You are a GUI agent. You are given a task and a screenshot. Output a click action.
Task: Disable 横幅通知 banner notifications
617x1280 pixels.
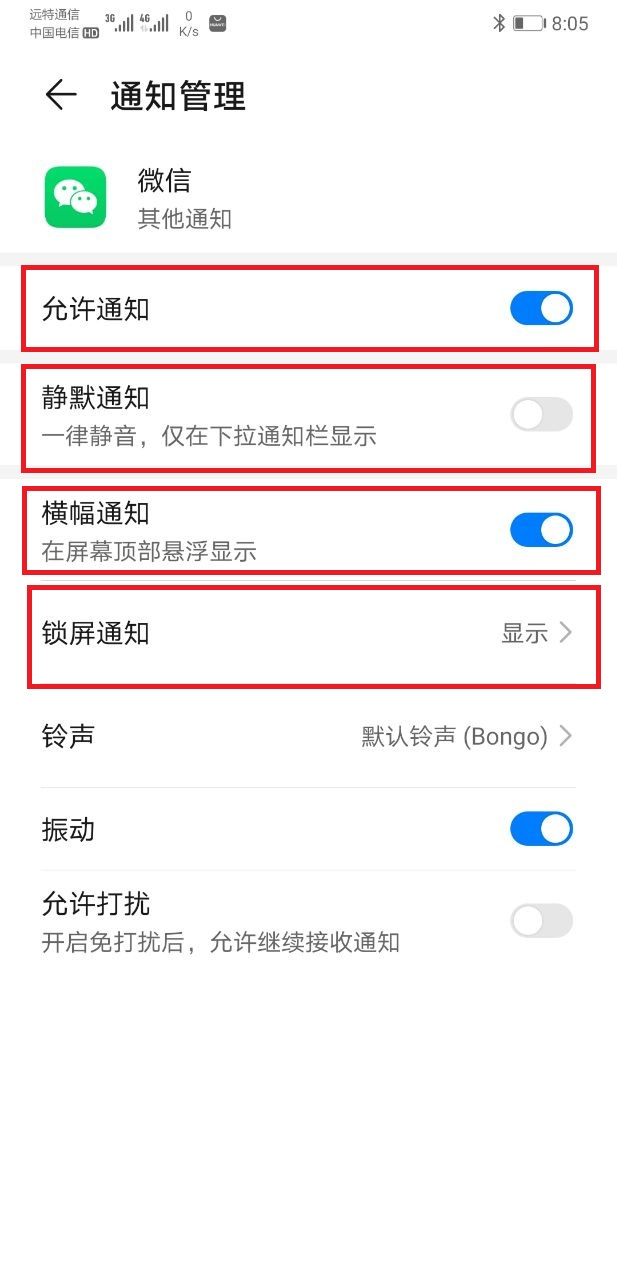click(x=541, y=530)
